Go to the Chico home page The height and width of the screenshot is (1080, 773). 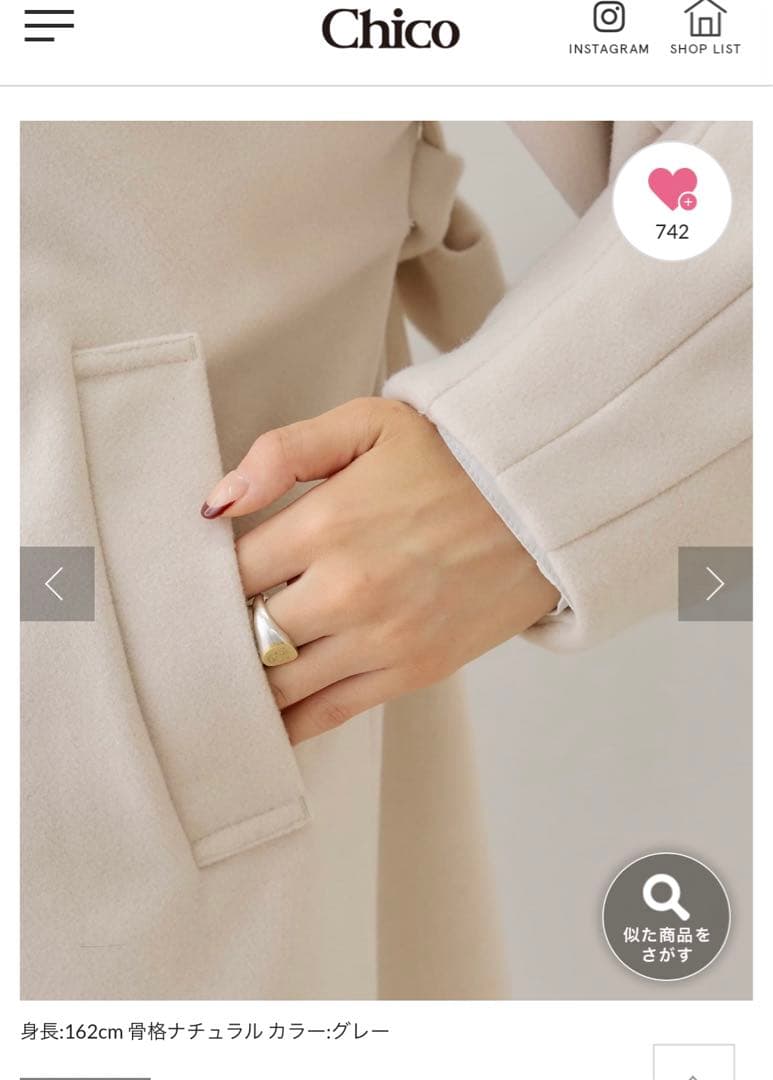coord(390,29)
